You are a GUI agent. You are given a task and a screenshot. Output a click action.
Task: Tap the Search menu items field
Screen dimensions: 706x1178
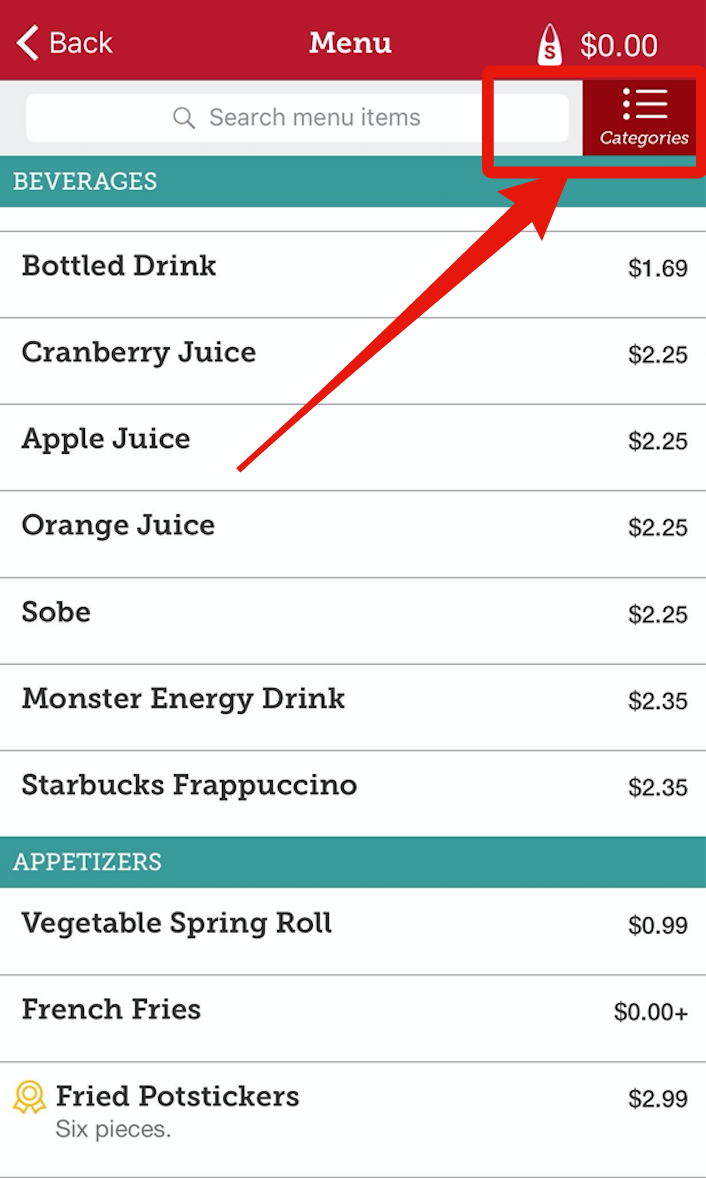click(x=297, y=118)
